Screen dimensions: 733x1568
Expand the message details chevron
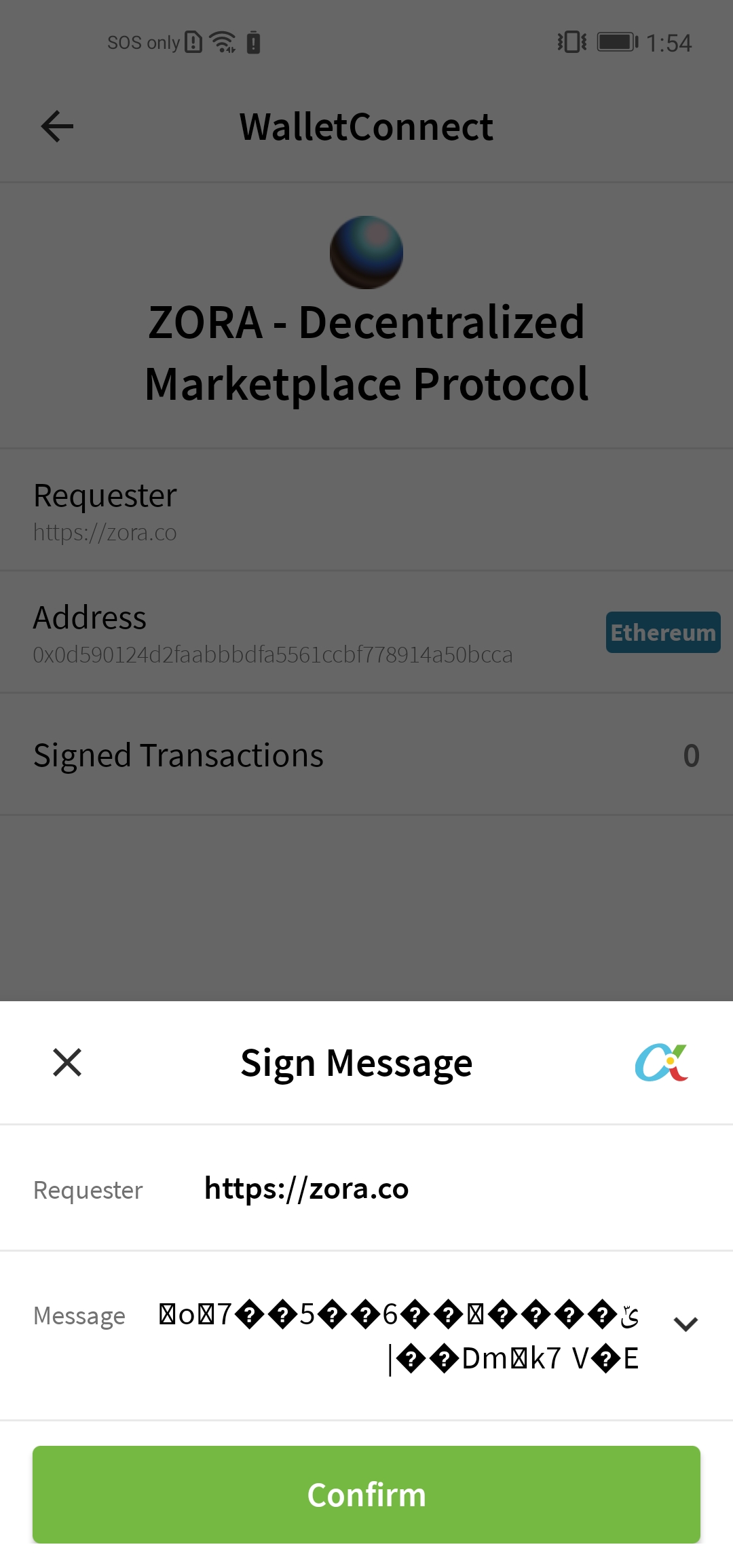(x=685, y=1324)
